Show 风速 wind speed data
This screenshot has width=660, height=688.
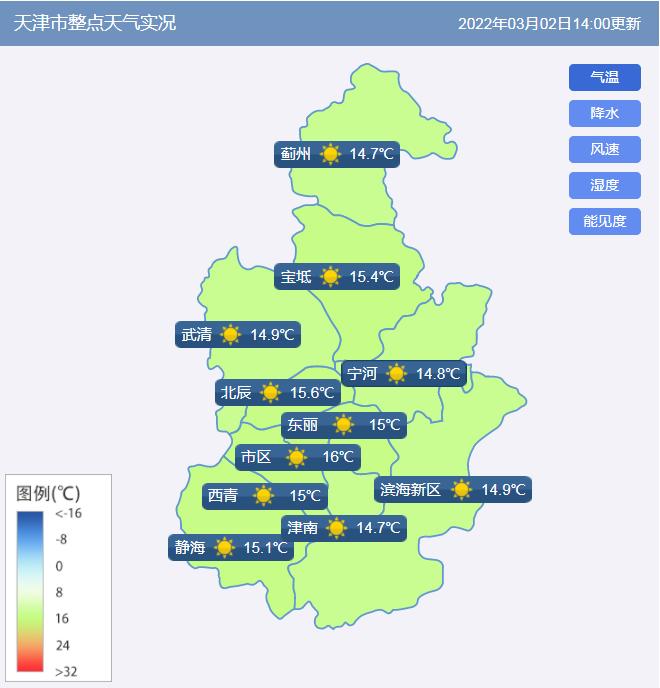pyautogui.click(x=605, y=150)
